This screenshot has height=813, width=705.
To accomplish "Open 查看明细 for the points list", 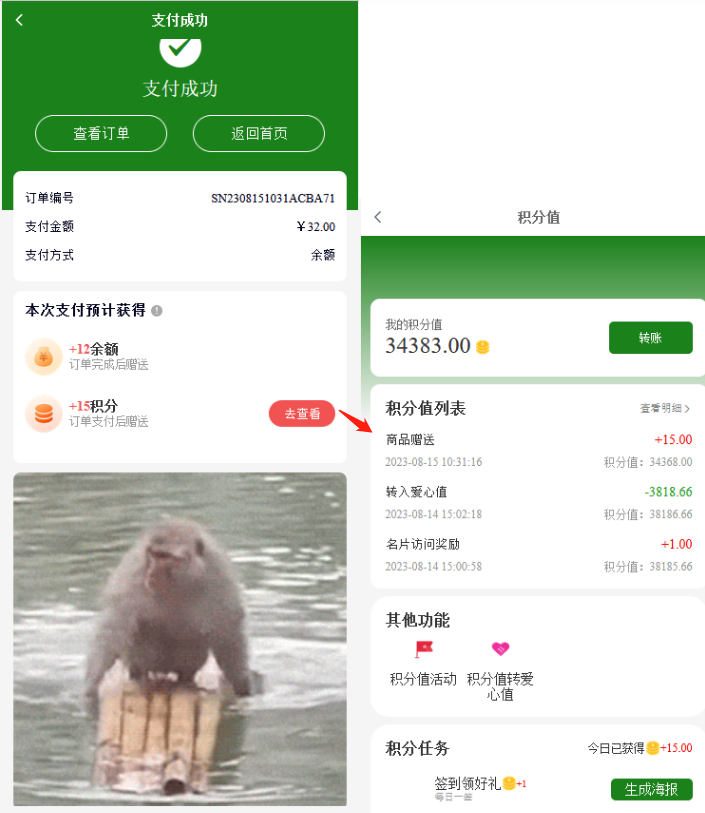I will pyautogui.click(x=665, y=408).
